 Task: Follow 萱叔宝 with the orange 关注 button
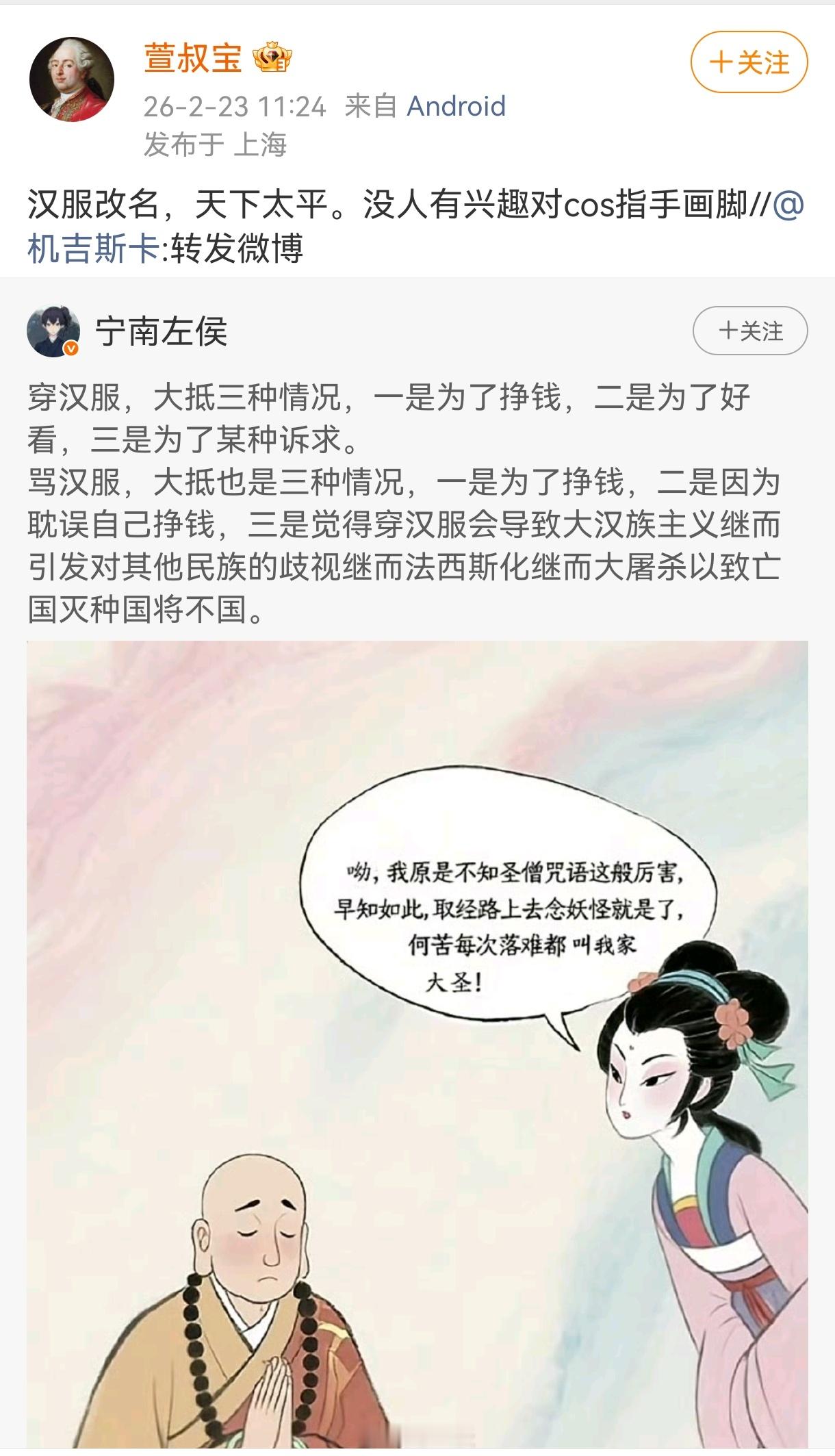[x=749, y=61]
